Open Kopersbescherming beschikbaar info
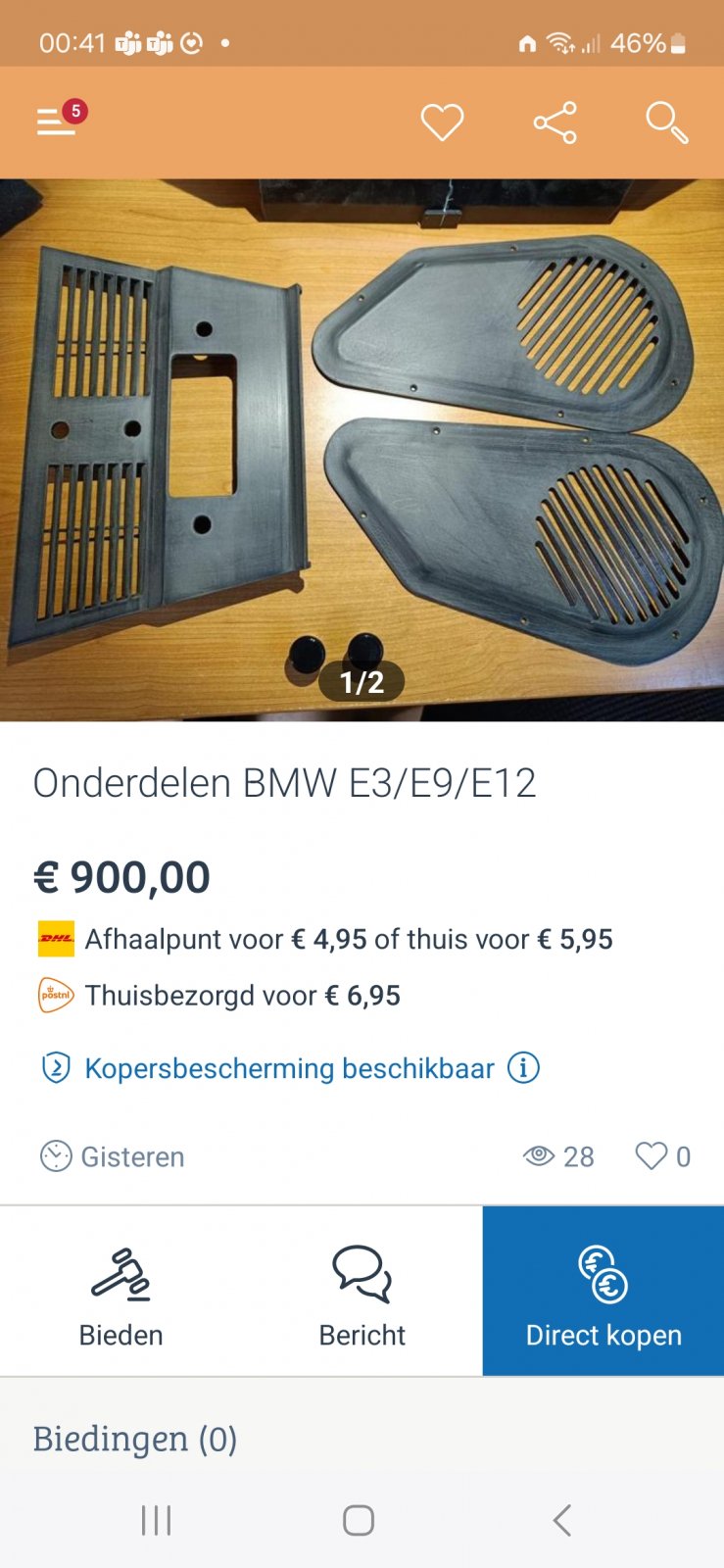The image size is (724, 1568). 523,1068
